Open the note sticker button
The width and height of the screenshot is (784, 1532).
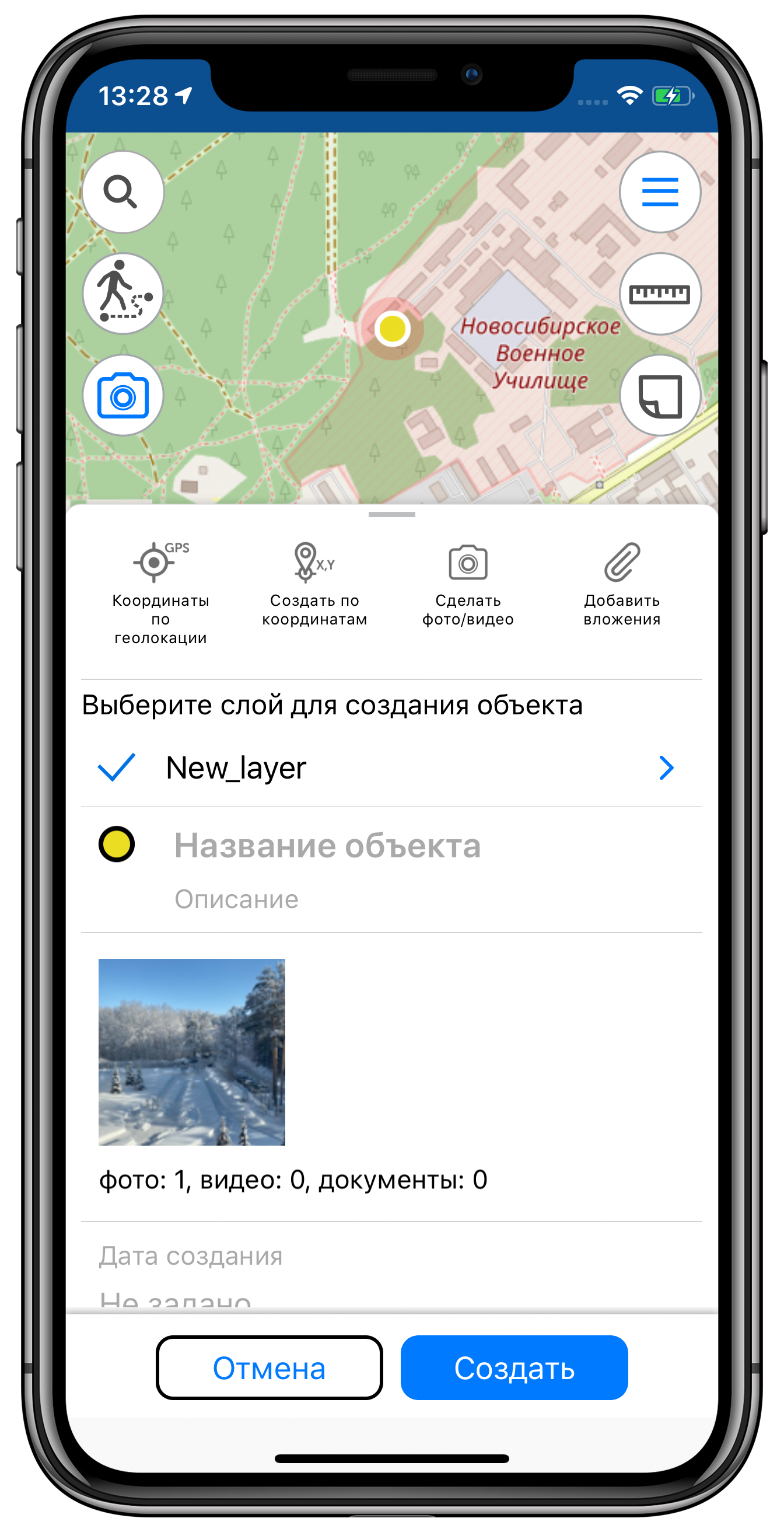[660, 396]
